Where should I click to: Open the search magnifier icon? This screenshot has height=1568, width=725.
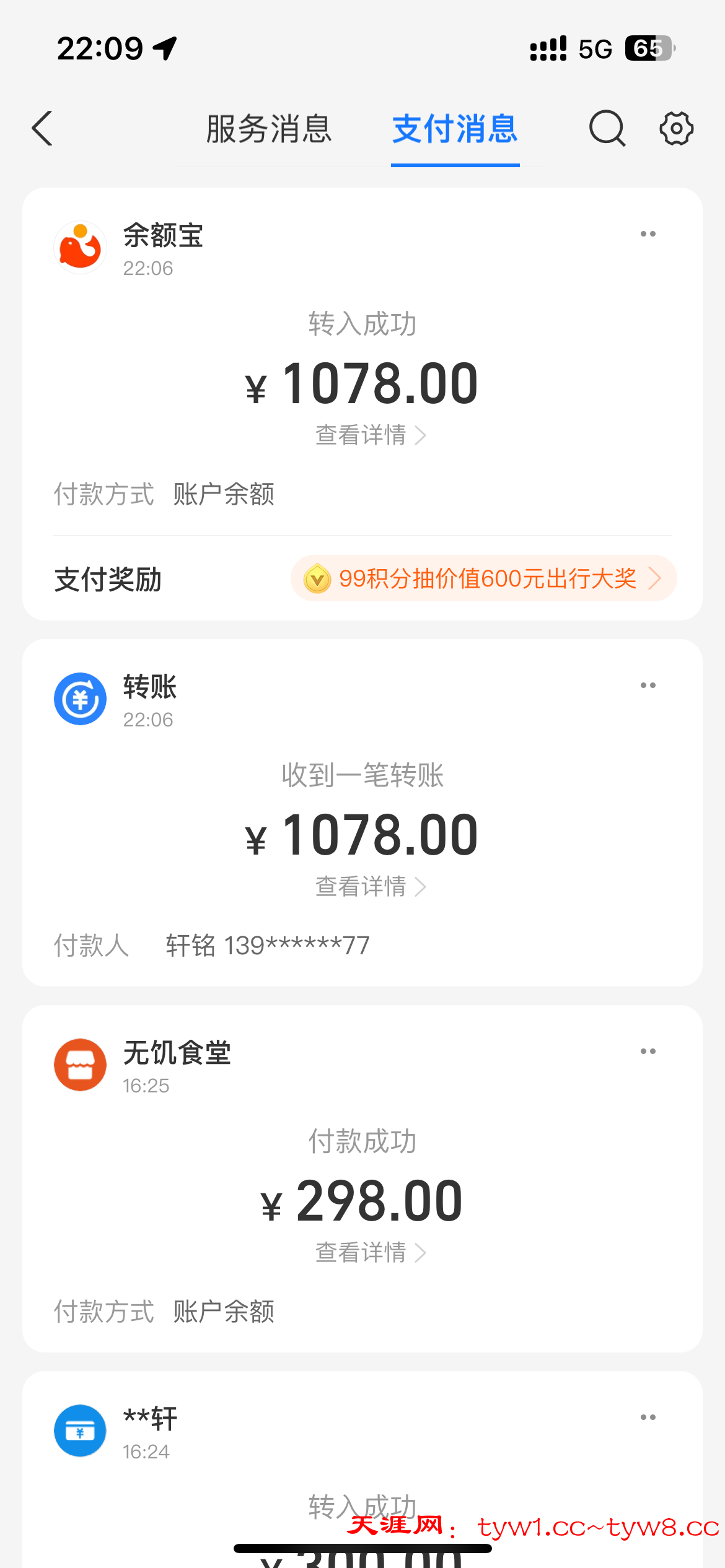pos(607,129)
